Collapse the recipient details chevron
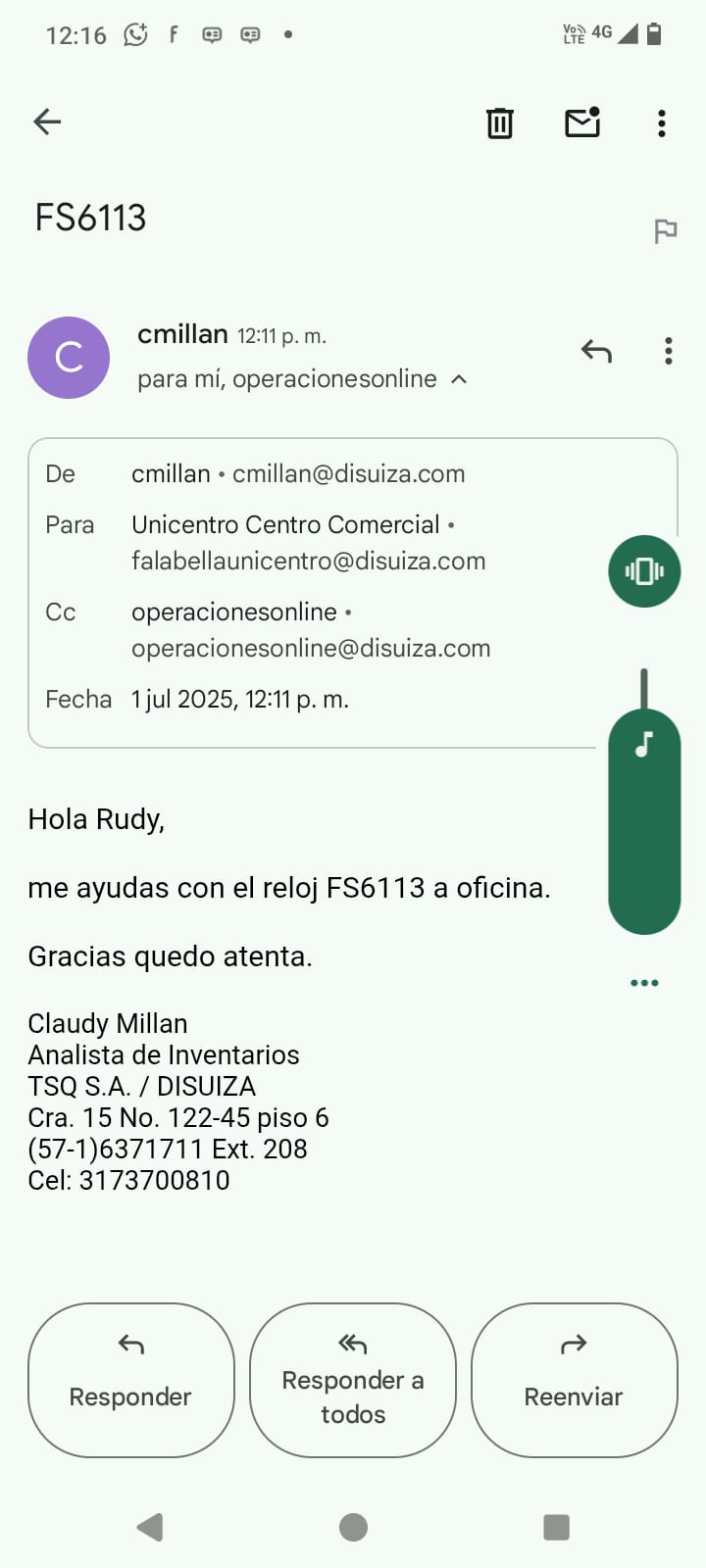The height and width of the screenshot is (1568, 706). point(459,379)
